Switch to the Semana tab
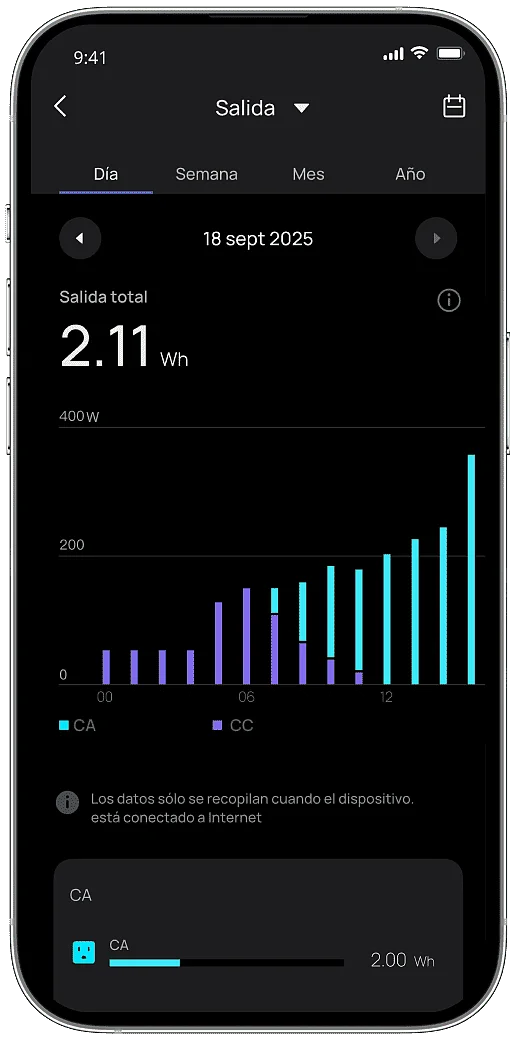The image size is (516, 1041). point(207,174)
